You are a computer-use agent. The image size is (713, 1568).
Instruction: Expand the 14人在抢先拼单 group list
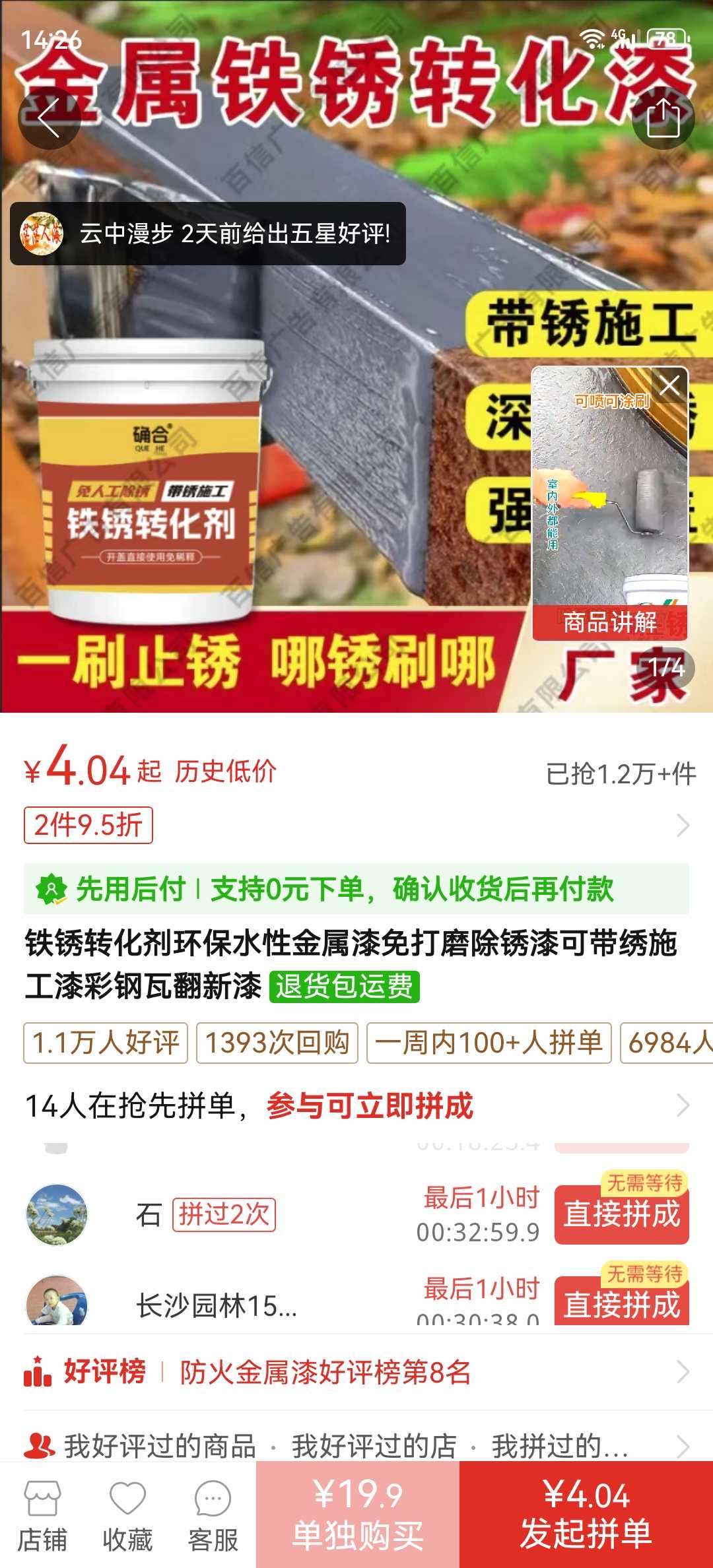pos(356,1105)
